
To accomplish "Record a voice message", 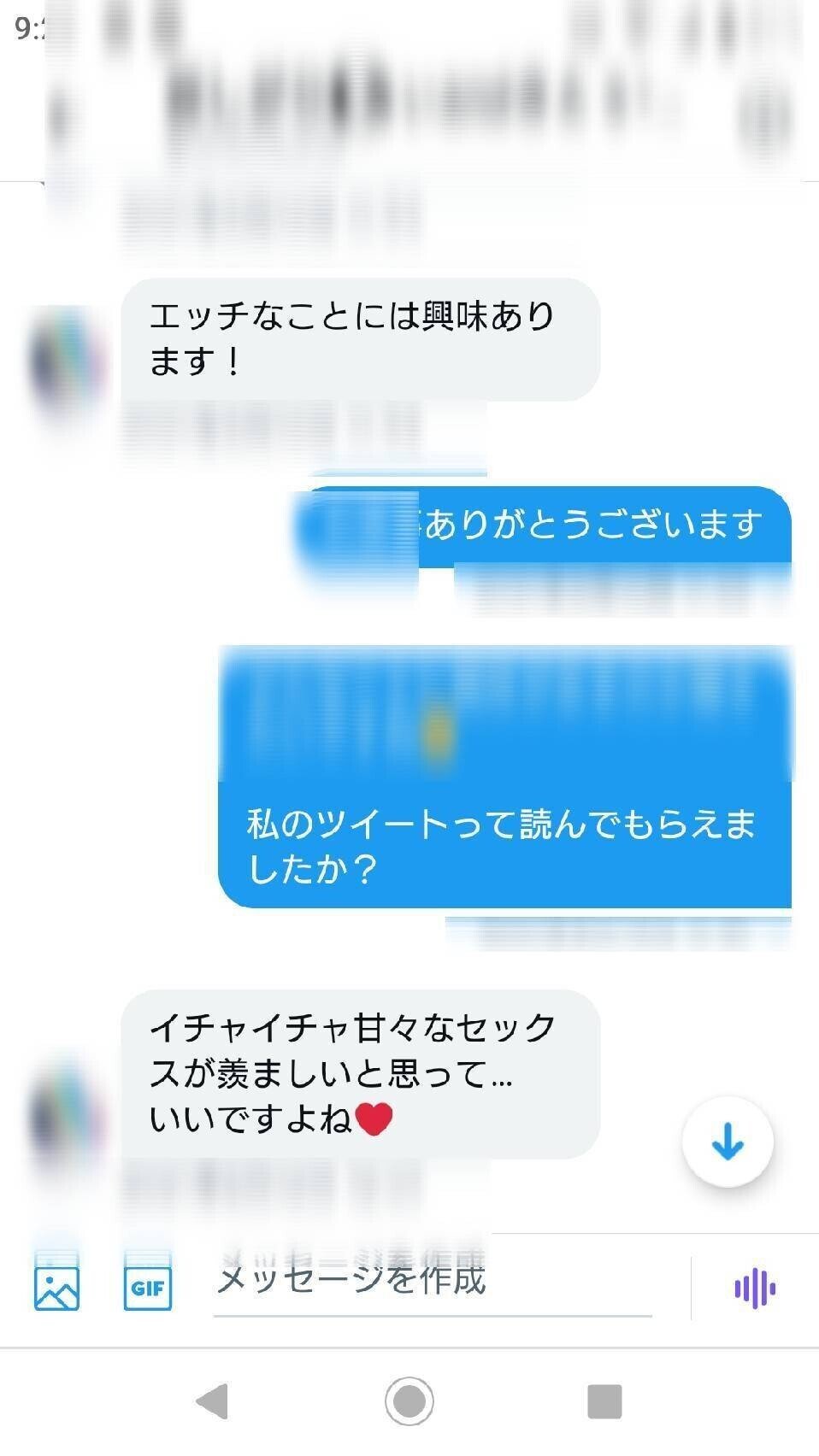I will click(x=755, y=1288).
